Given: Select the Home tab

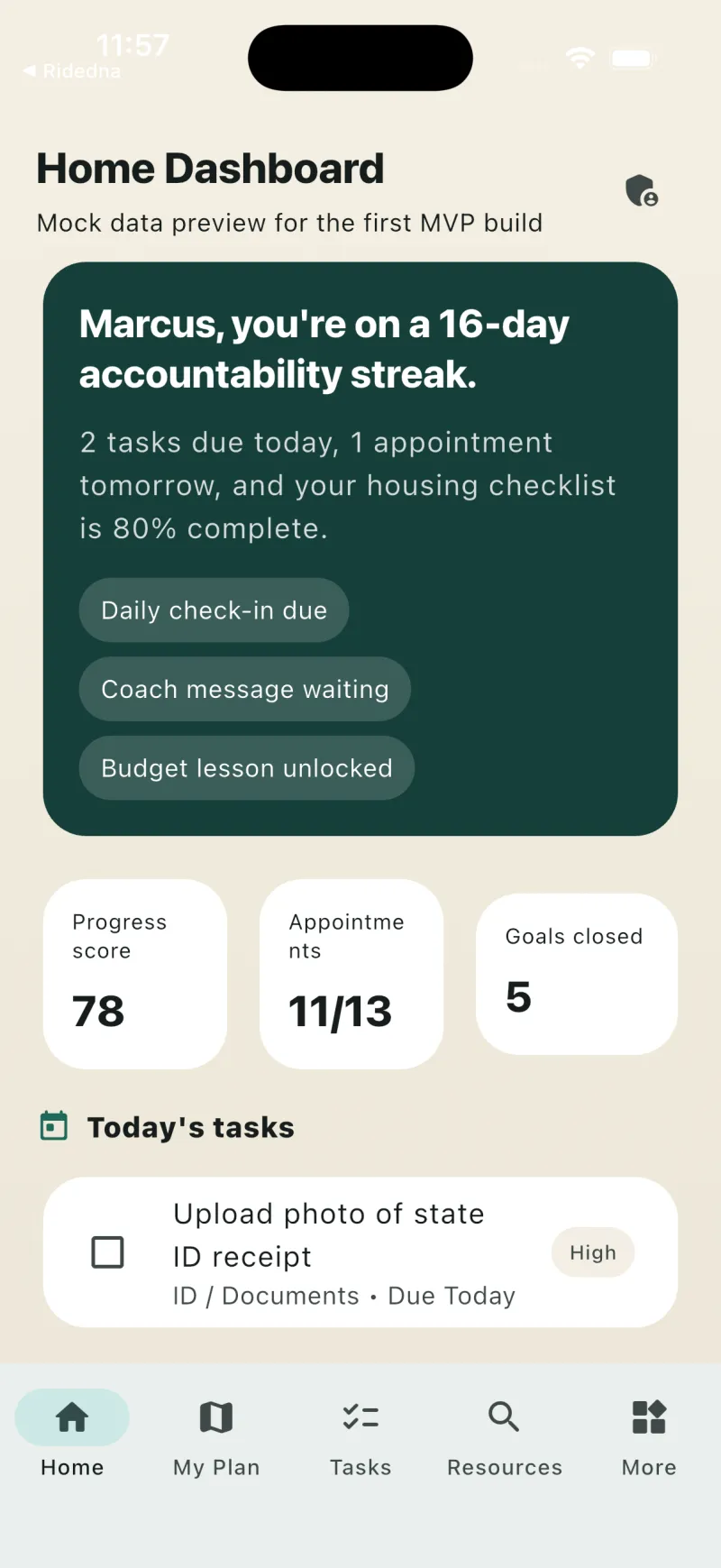Looking at the screenshot, I should [x=72, y=1434].
